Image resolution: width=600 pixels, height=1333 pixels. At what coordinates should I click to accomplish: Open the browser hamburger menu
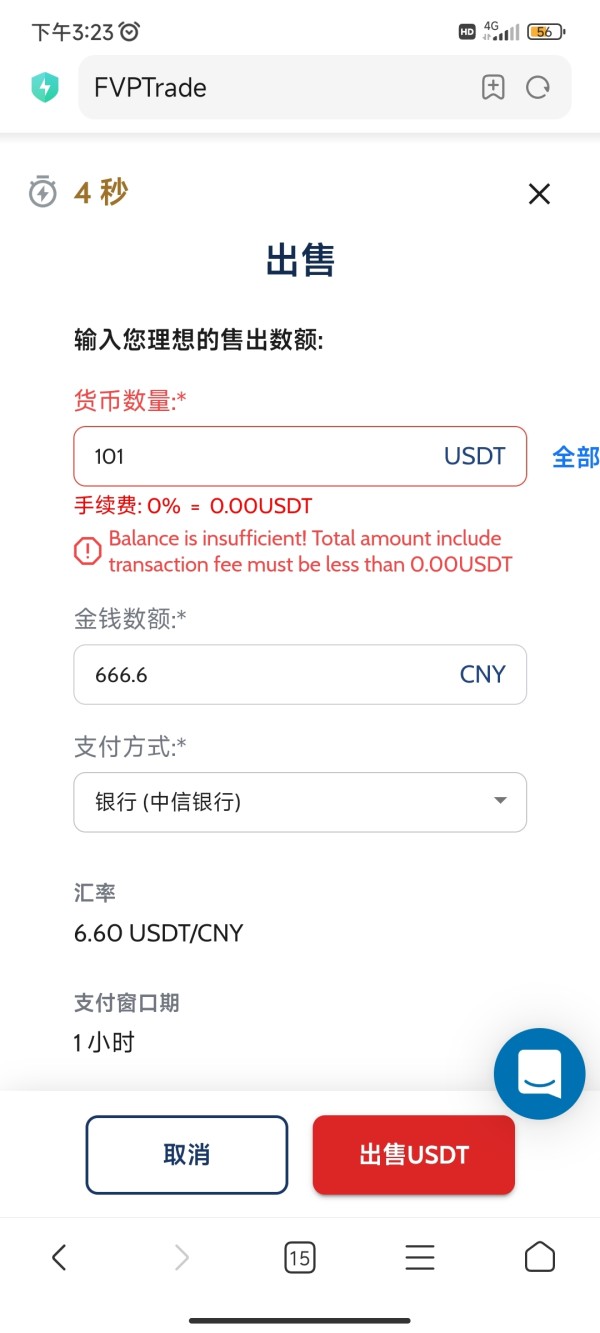click(420, 1257)
